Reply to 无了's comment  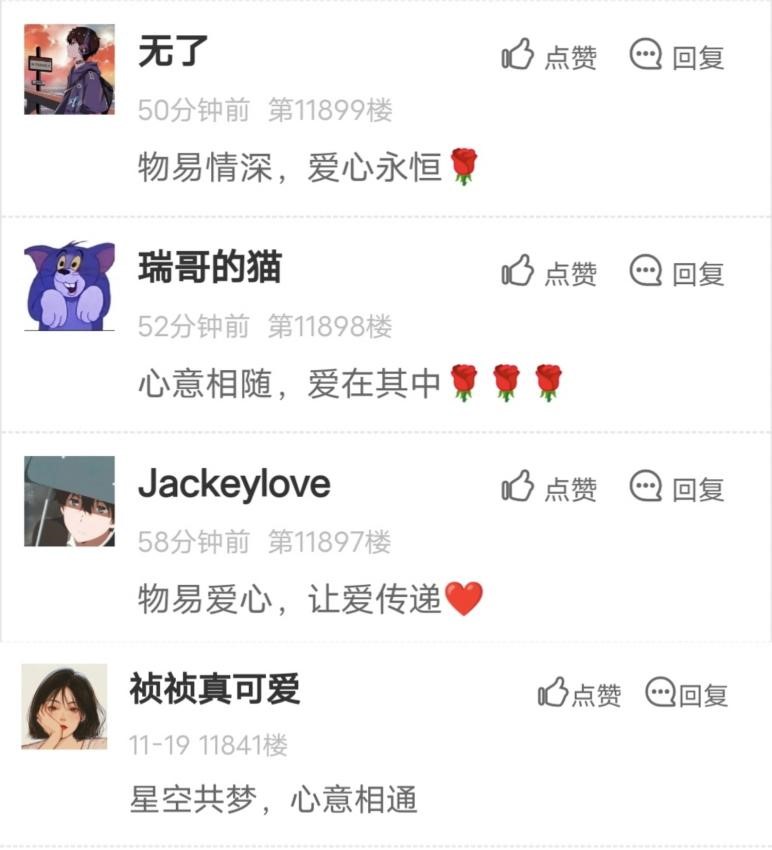(x=677, y=56)
